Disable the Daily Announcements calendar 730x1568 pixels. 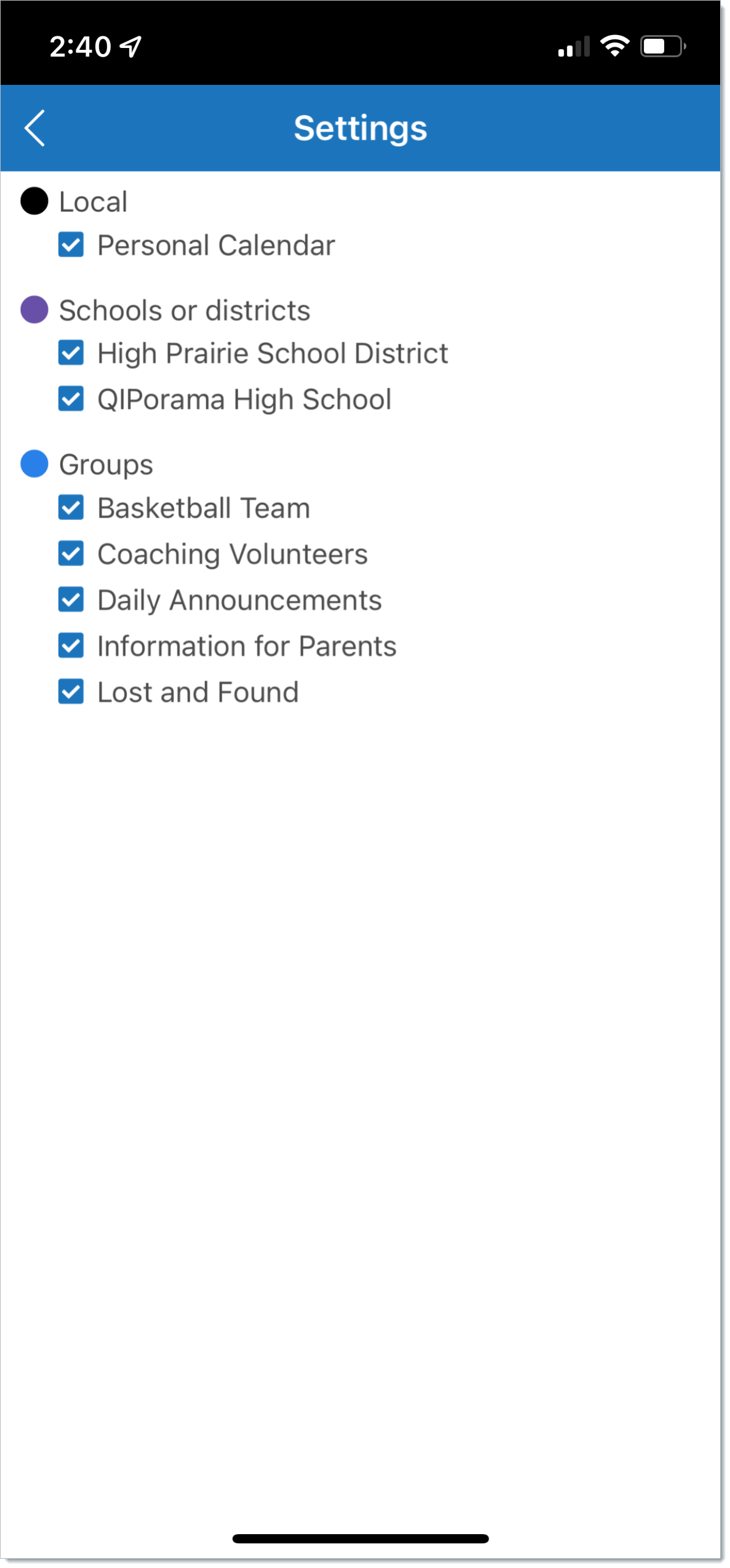pos(71,599)
